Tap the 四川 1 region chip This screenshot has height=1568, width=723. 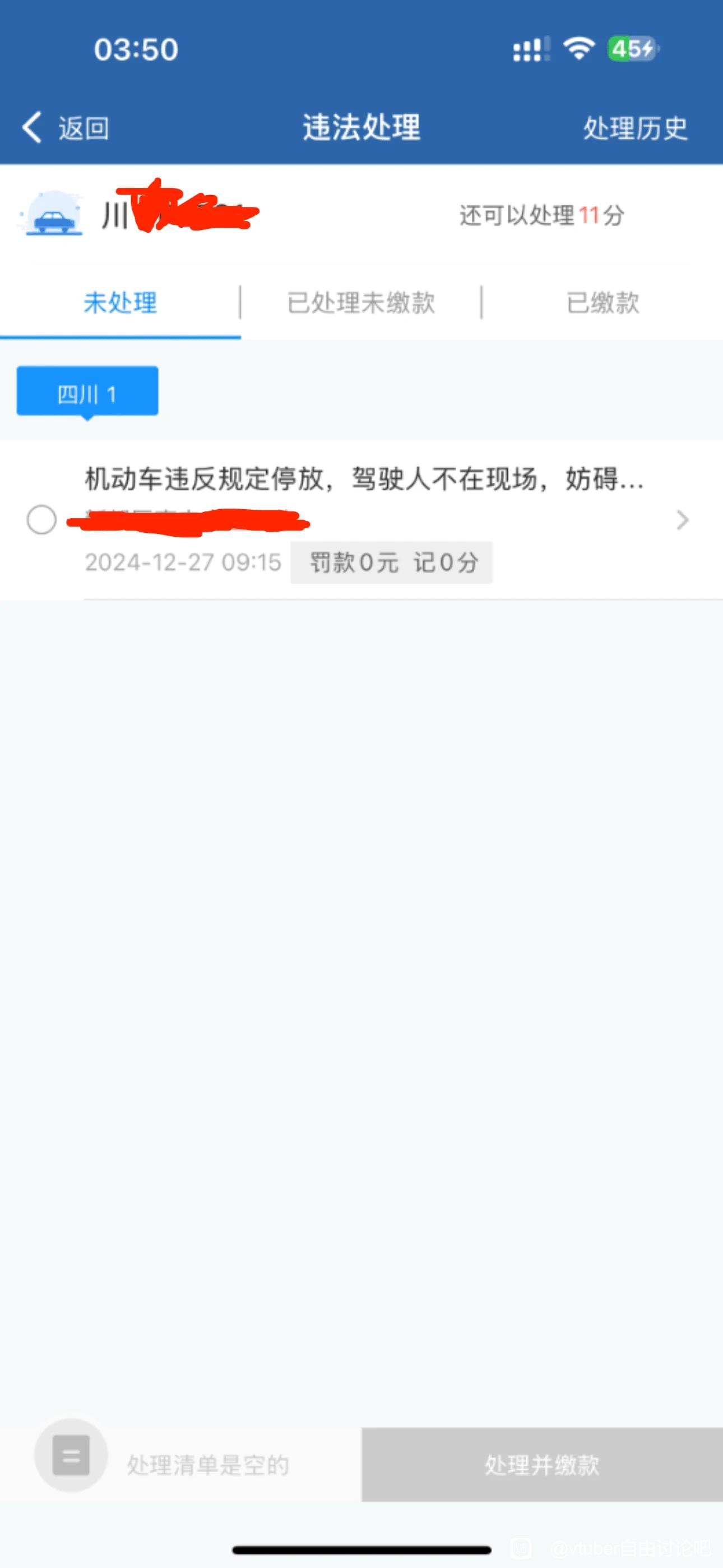click(87, 393)
